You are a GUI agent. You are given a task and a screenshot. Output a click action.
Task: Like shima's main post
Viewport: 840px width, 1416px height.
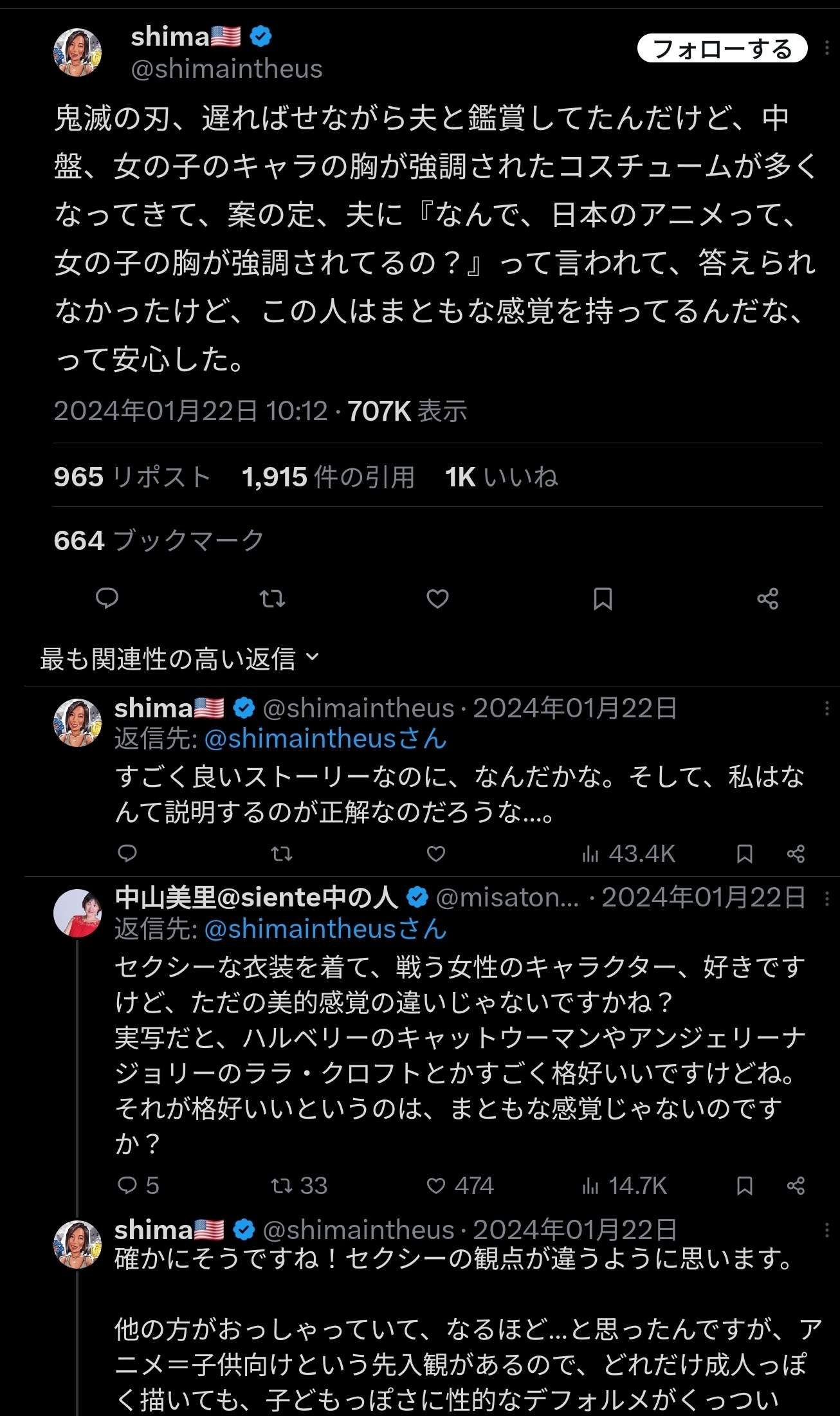tap(437, 599)
